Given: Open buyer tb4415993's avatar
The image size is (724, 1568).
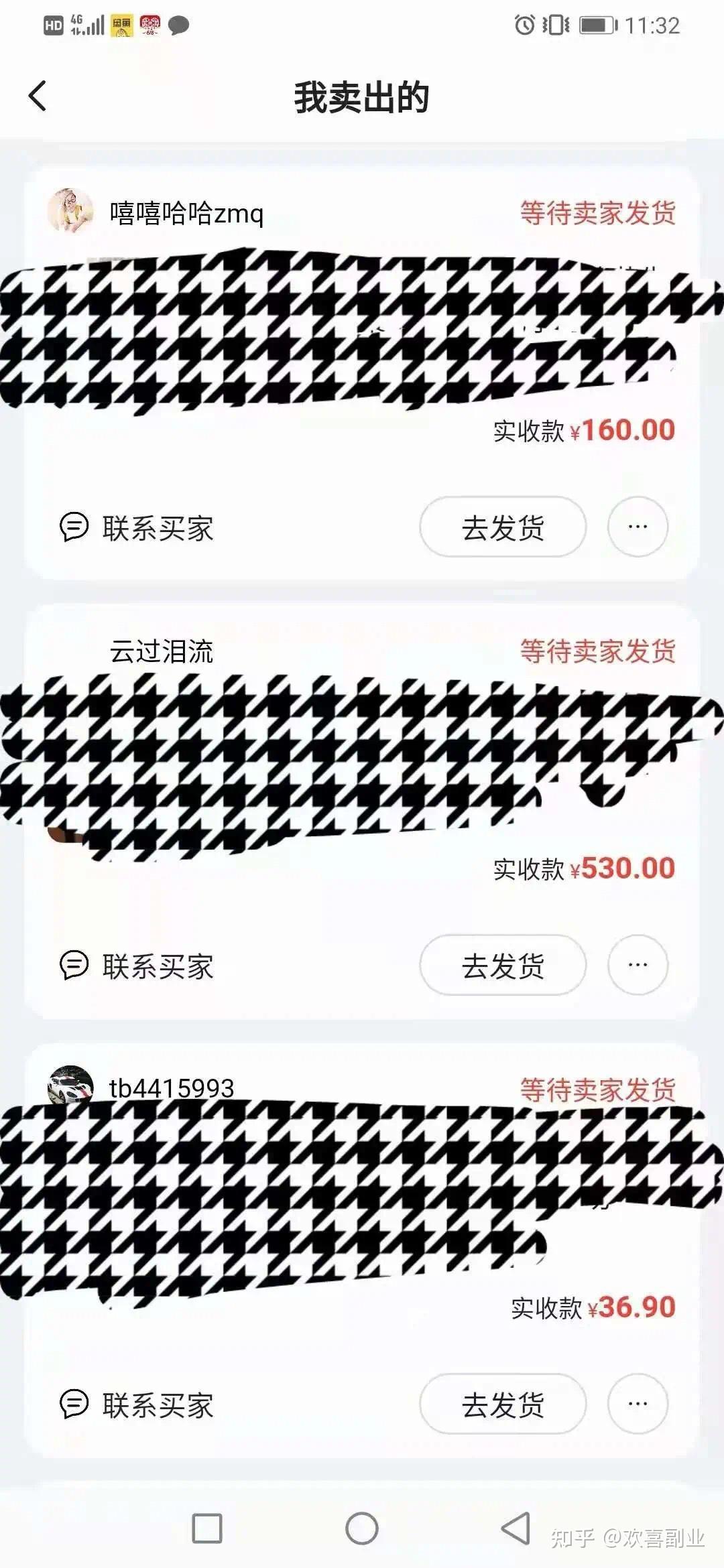Looking at the screenshot, I should pyautogui.click(x=70, y=1086).
